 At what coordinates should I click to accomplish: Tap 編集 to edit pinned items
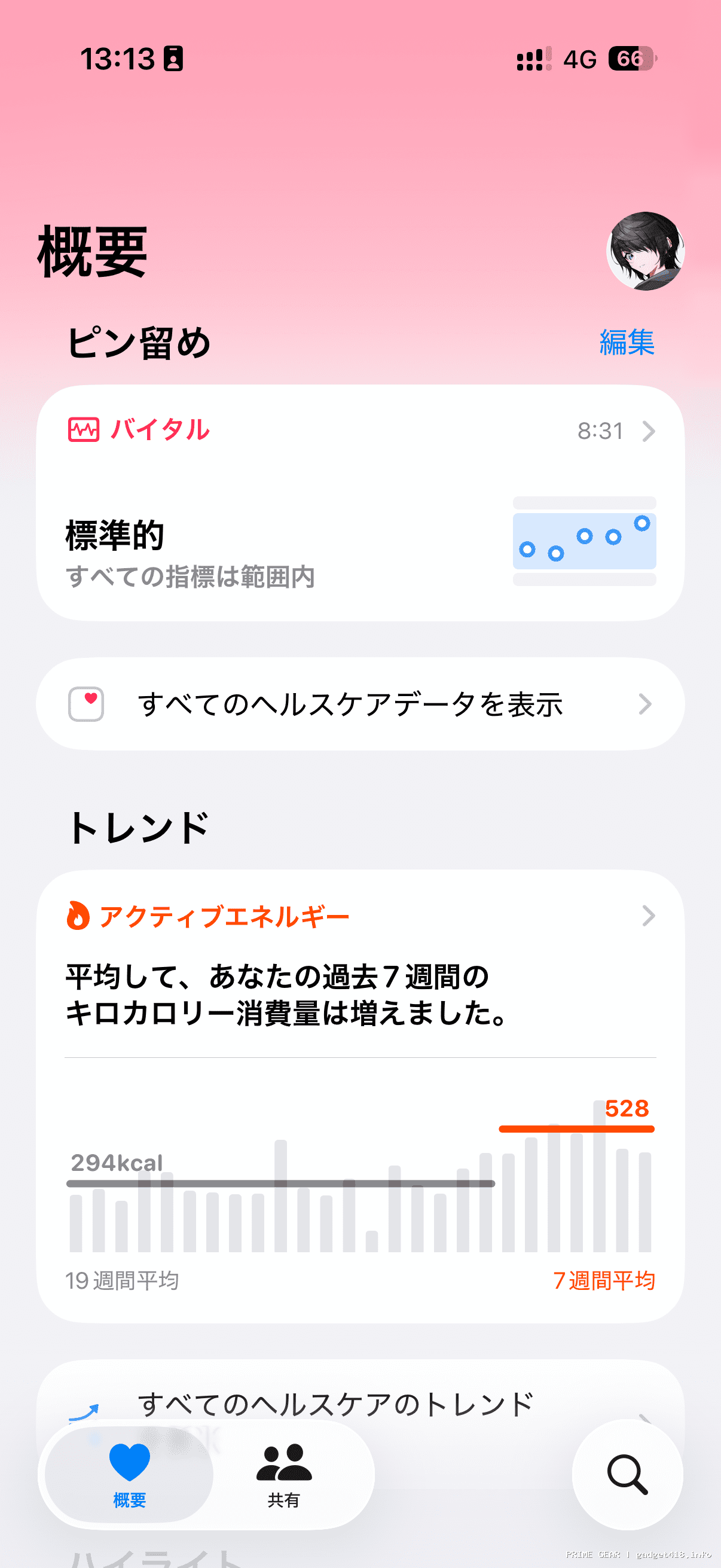click(x=626, y=342)
